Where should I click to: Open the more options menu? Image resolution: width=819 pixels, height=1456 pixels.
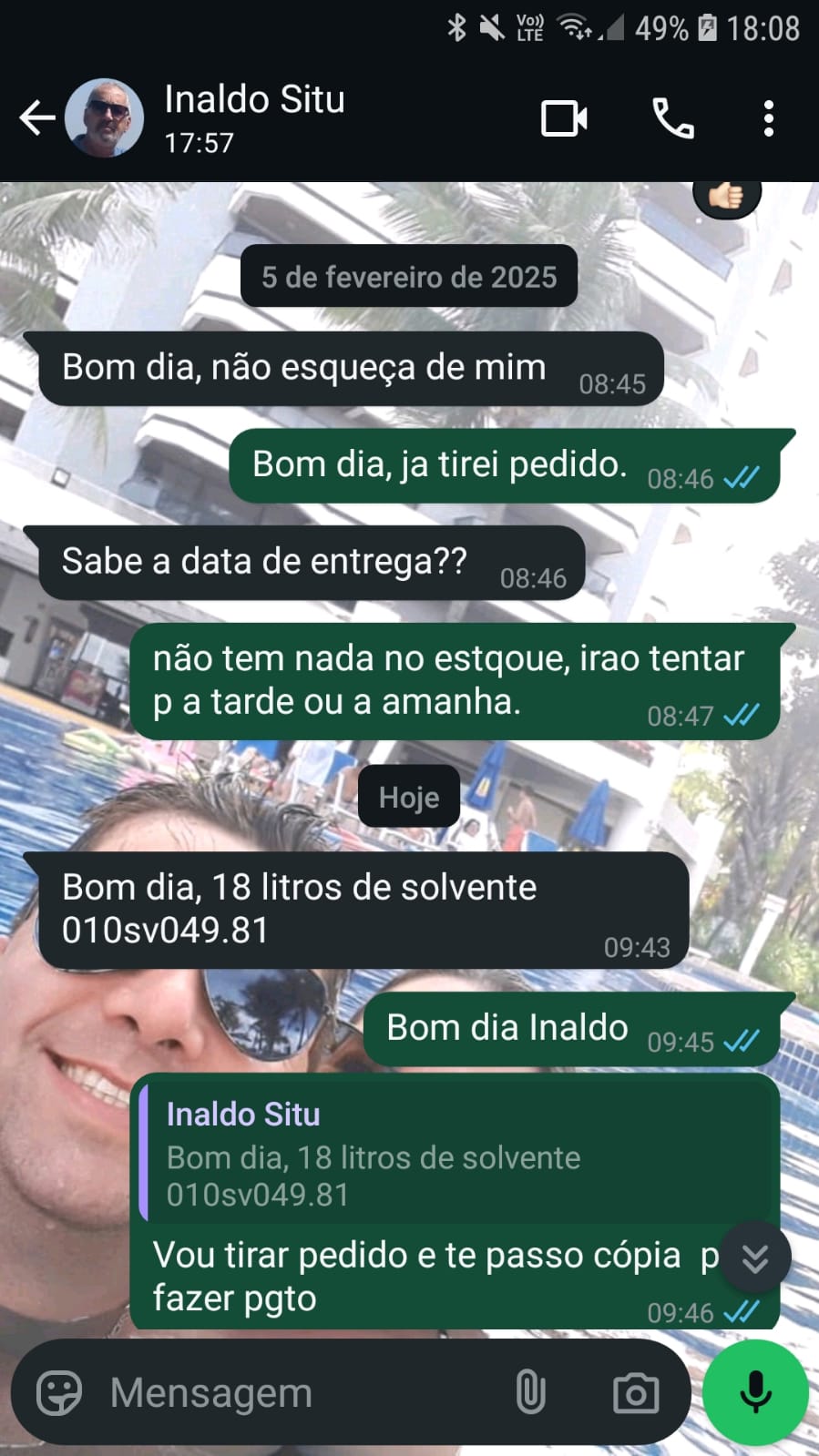pos(769,119)
